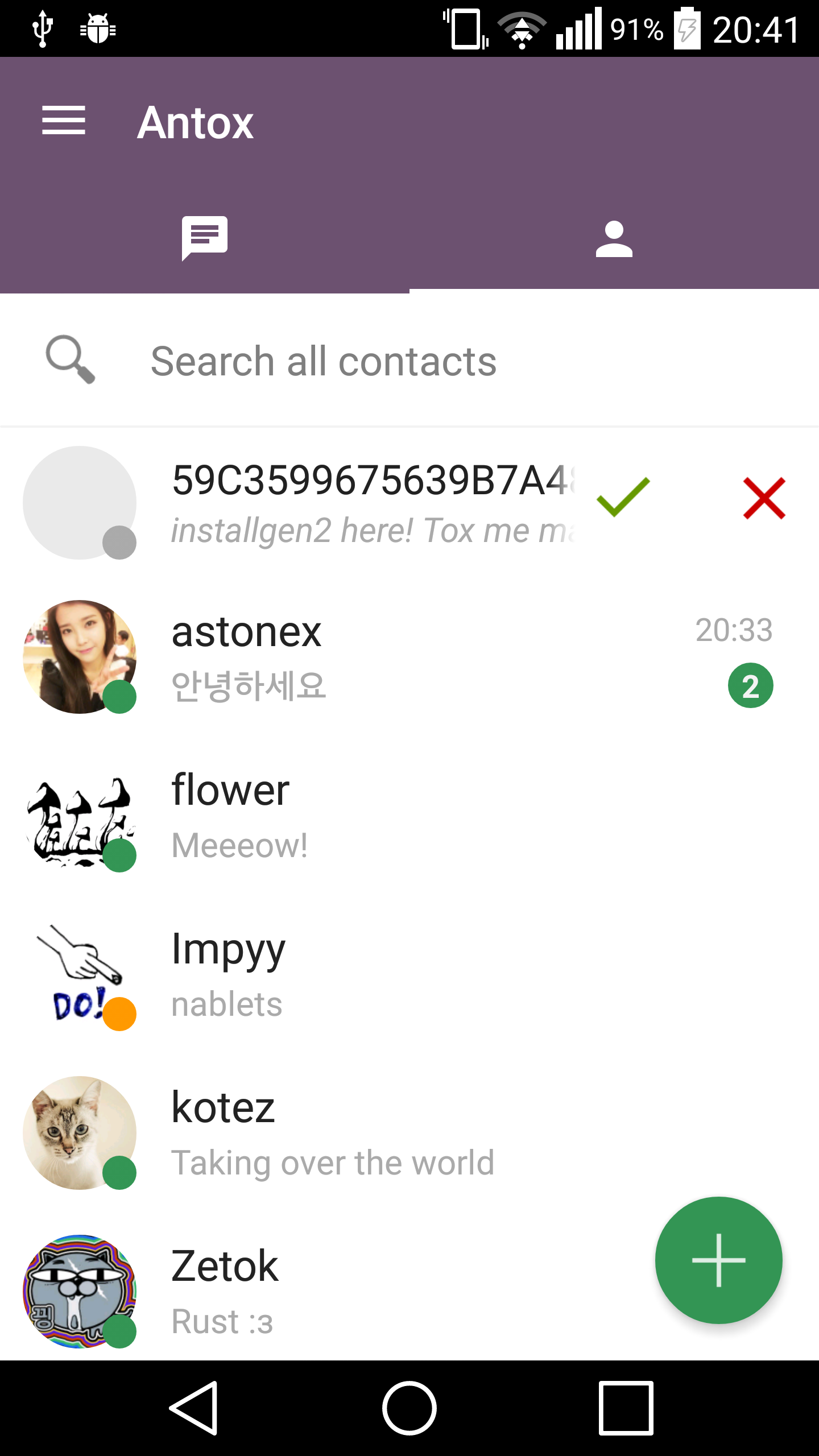Accept the friend request from 59C3599675639B7A4
Image resolution: width=819 pixels, height=1456 pixels.
tap(623, 498)
